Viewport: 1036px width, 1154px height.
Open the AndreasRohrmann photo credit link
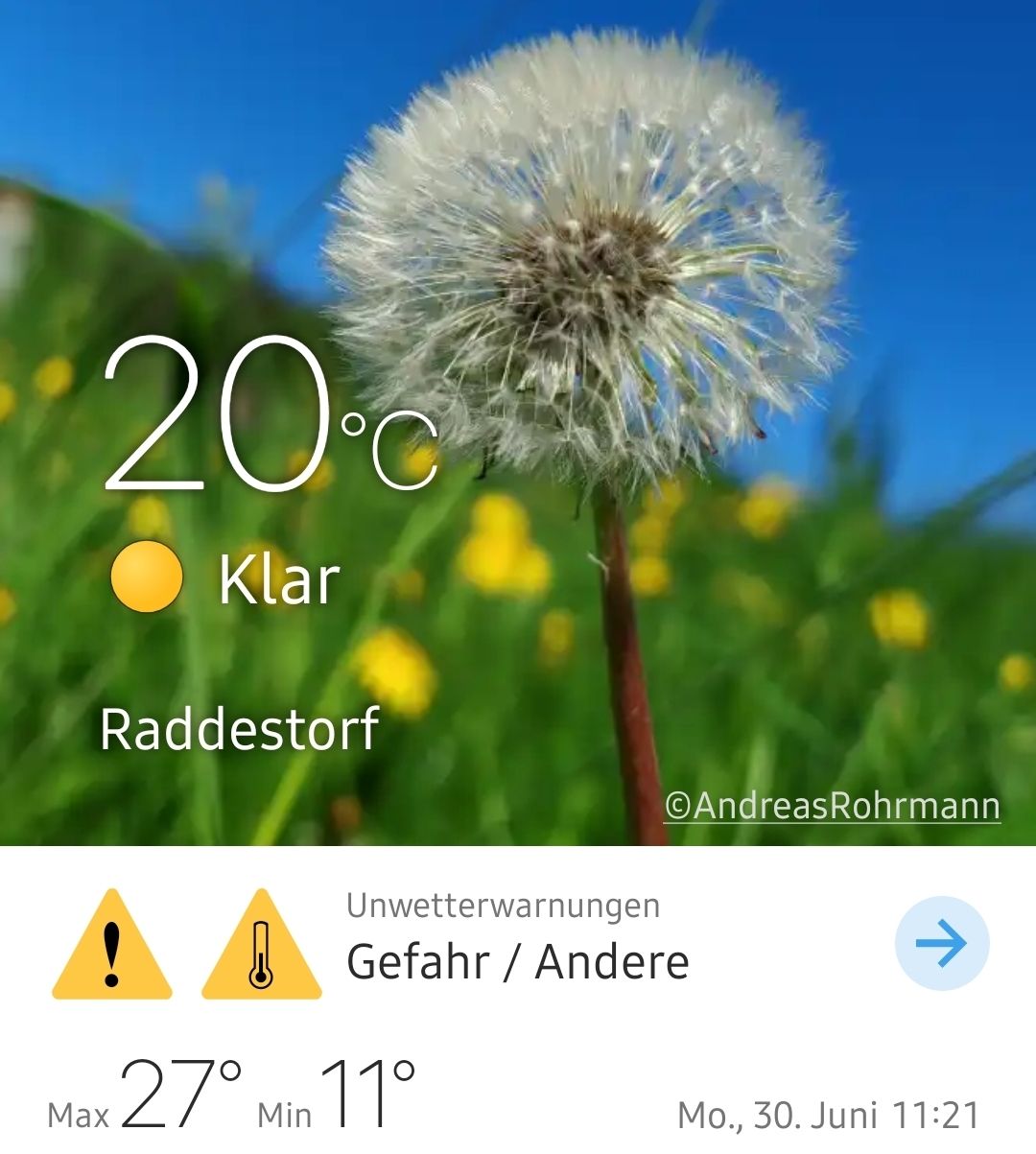(832, 806)
